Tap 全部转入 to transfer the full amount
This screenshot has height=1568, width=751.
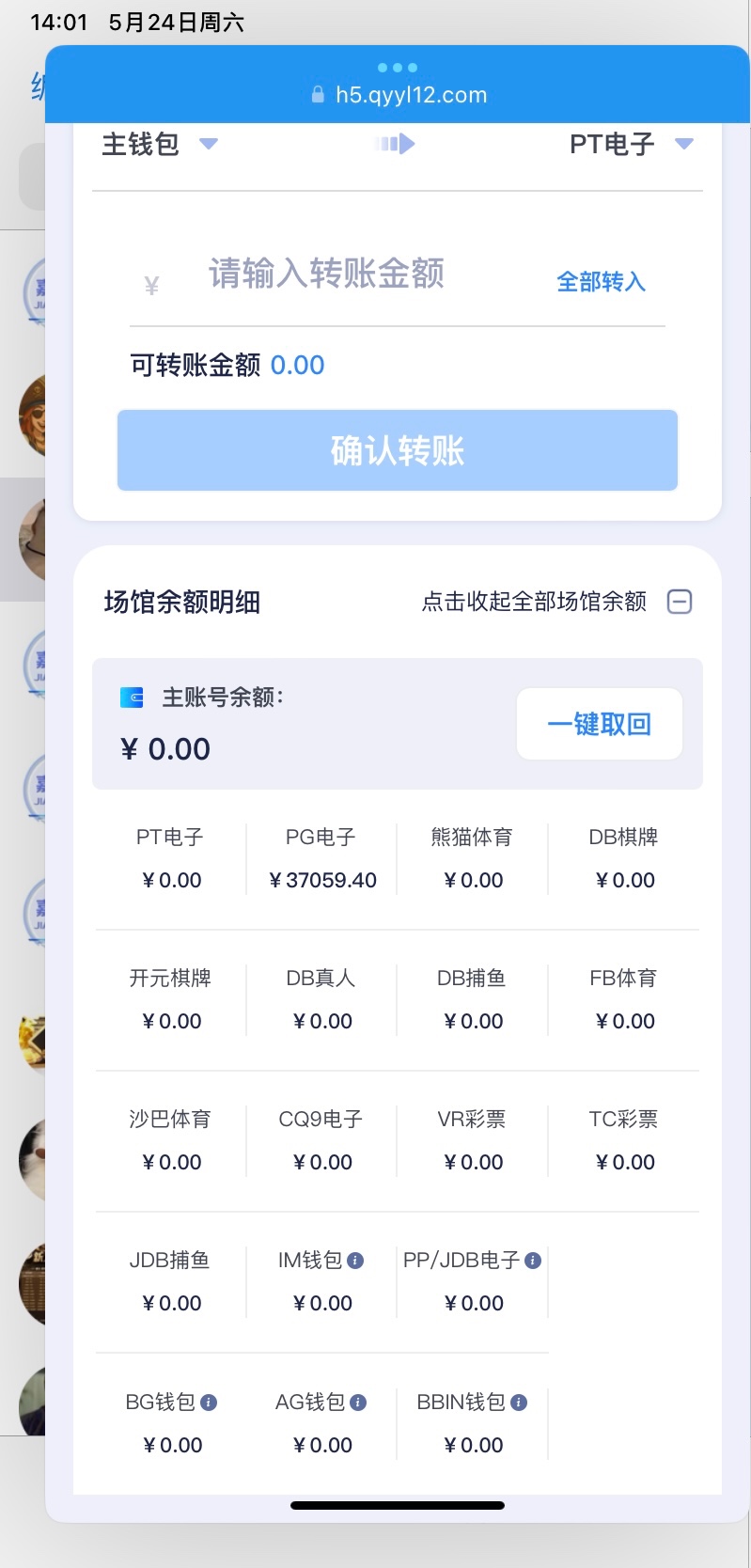601,282
